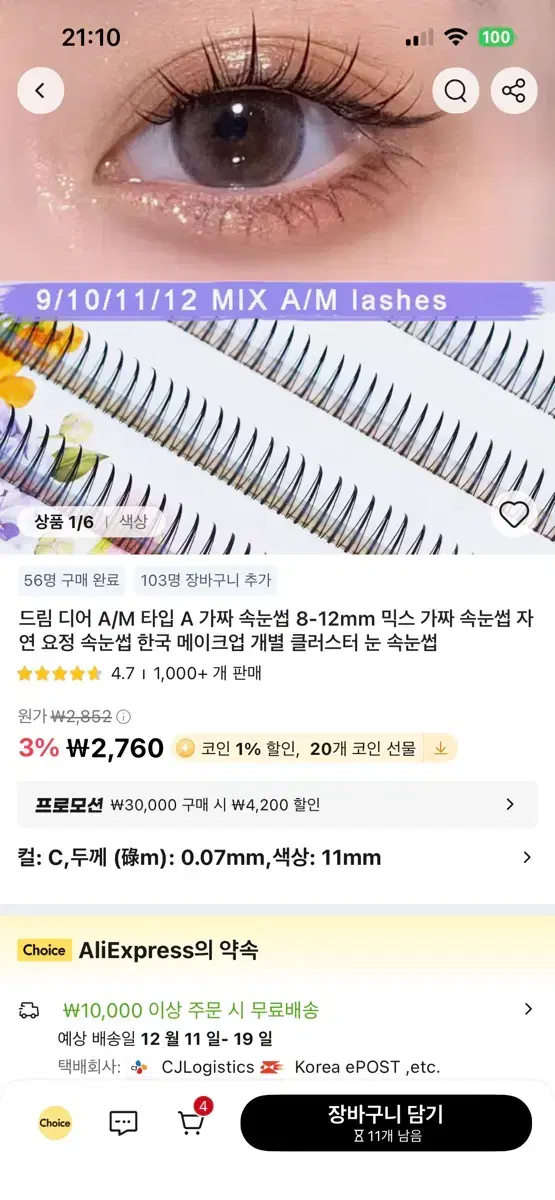The width and height of the screenshot is (555, 1200).
Task: Open the 프로모션 ₩4,200 discount row
Action: pyautogui.click(x=277, y=804)
